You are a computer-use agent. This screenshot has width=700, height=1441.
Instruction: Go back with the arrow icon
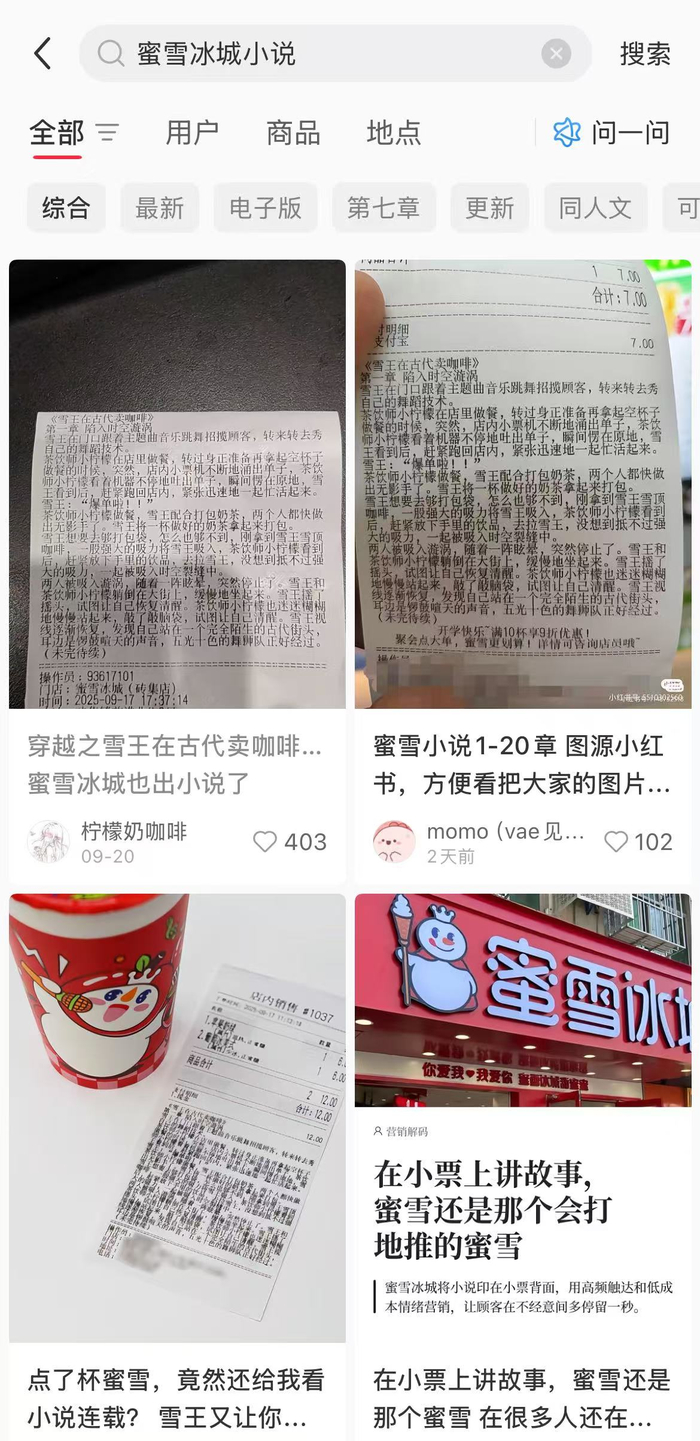[x=42, y=54]
